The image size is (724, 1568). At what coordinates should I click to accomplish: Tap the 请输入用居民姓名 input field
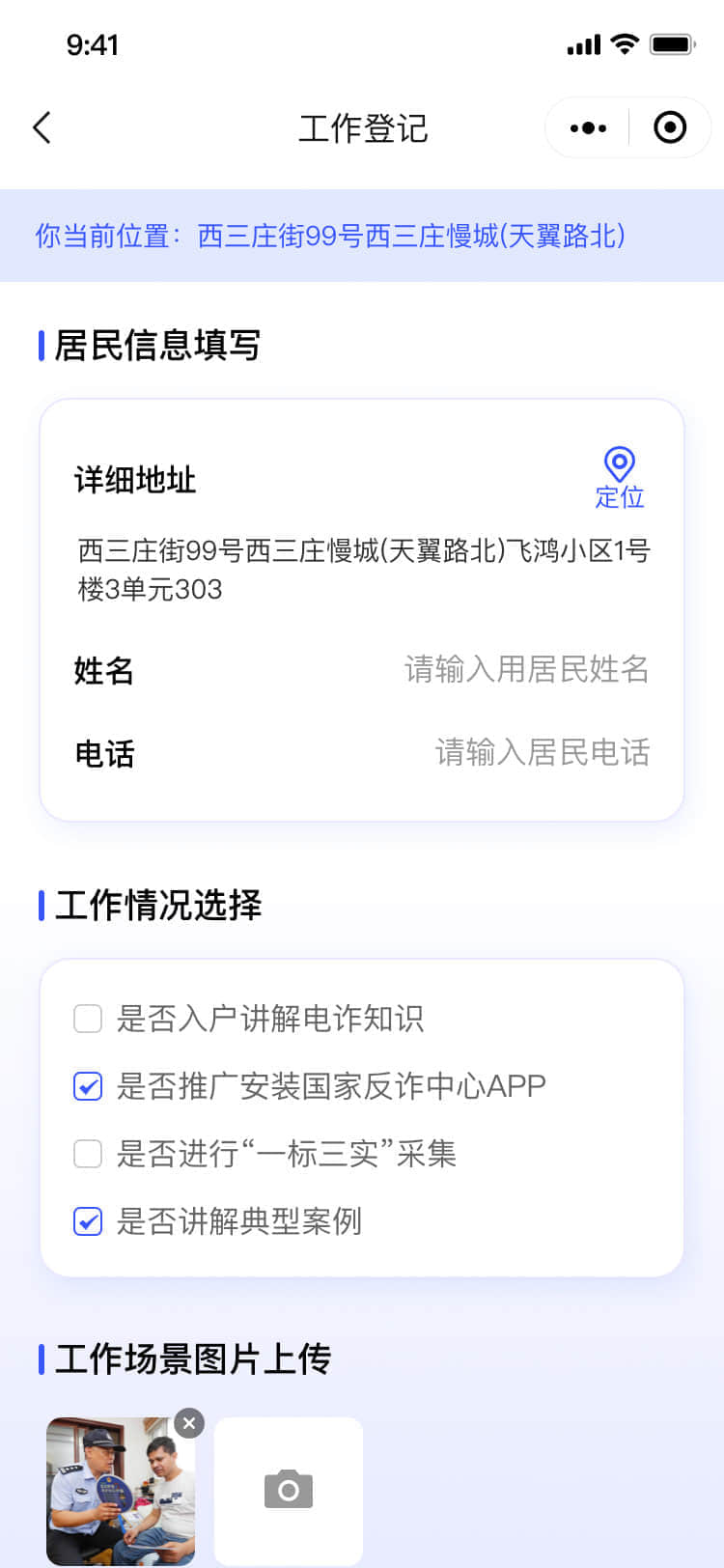click(x=527, y=668)
